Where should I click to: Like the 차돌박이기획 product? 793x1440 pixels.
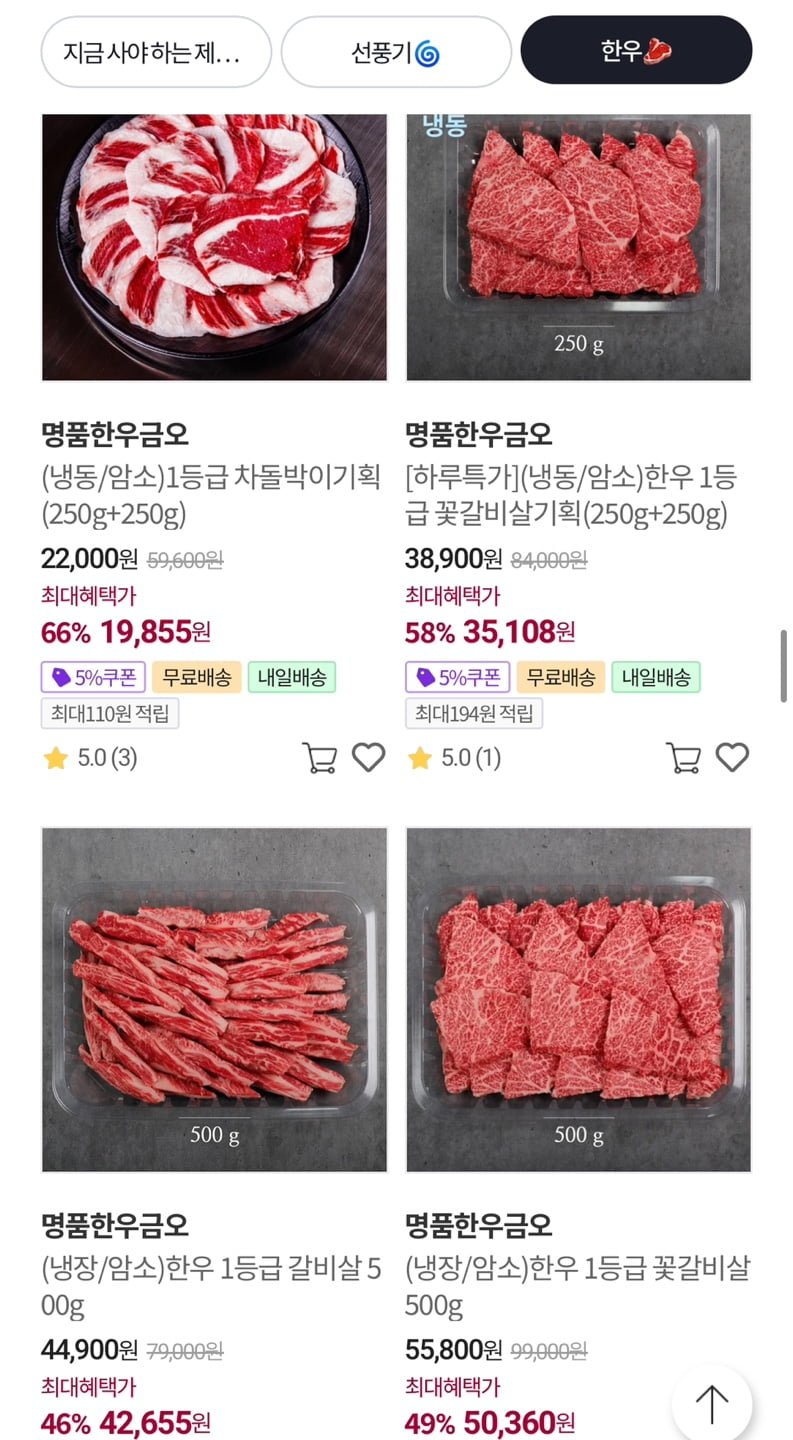pyautogui.click(x=368, y=758)
